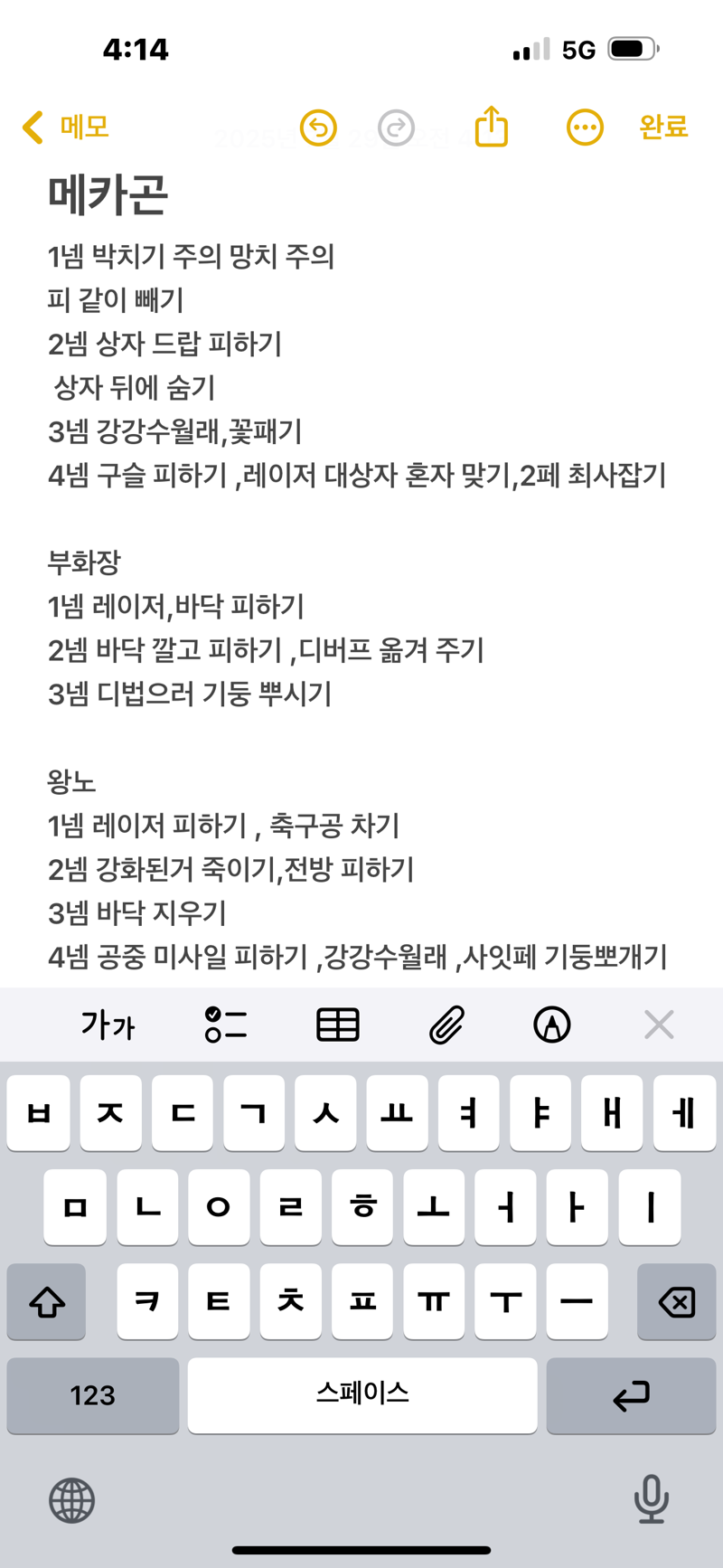
Task: Tap the shift key
Action: point(46,1301)
